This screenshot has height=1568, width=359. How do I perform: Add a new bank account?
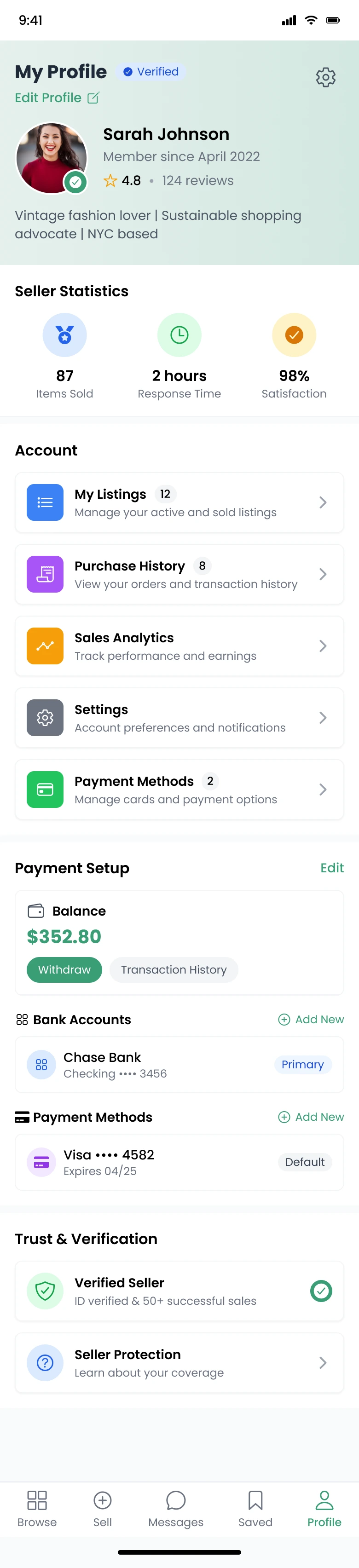(x=311, y=1020)
